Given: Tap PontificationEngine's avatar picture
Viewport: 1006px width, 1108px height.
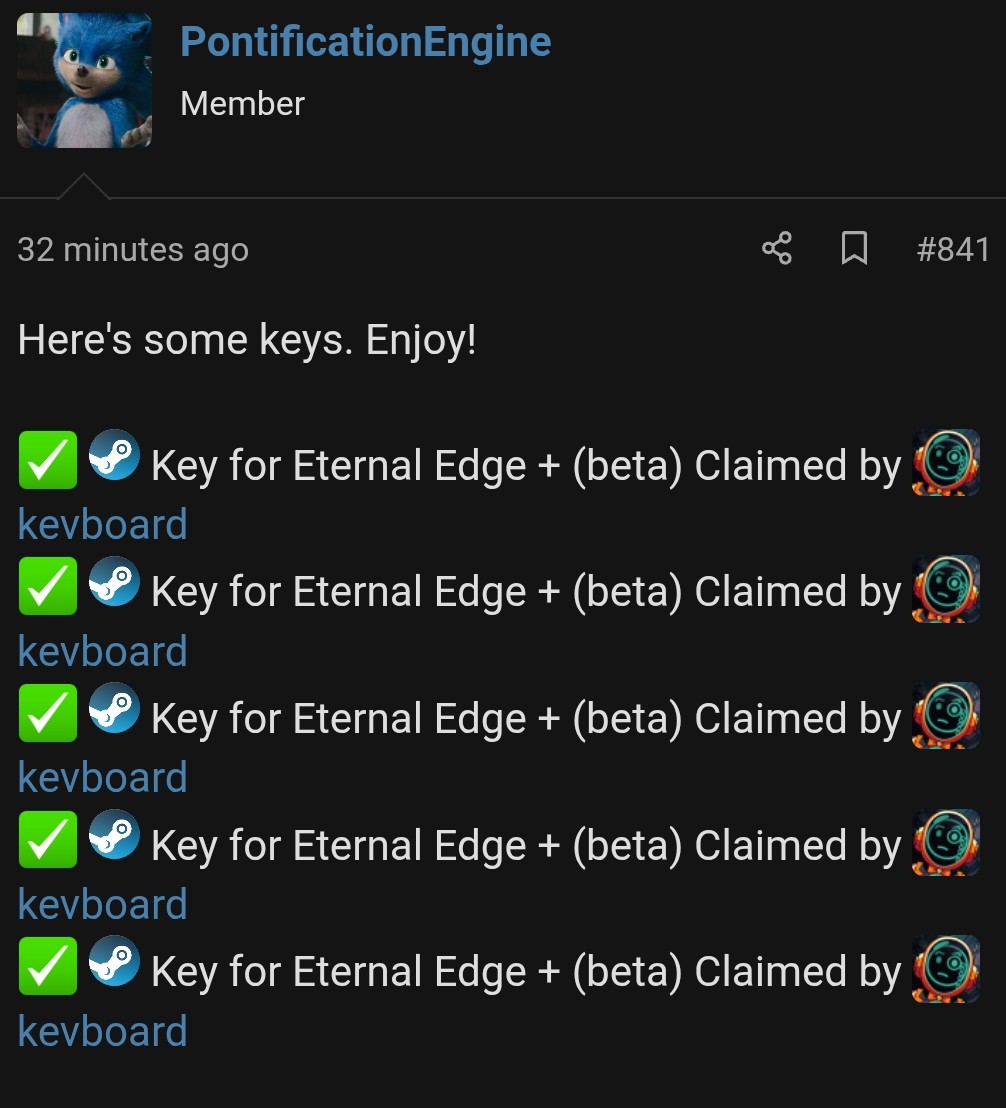Looking at the screenshot, I should (x=84, y=81).
